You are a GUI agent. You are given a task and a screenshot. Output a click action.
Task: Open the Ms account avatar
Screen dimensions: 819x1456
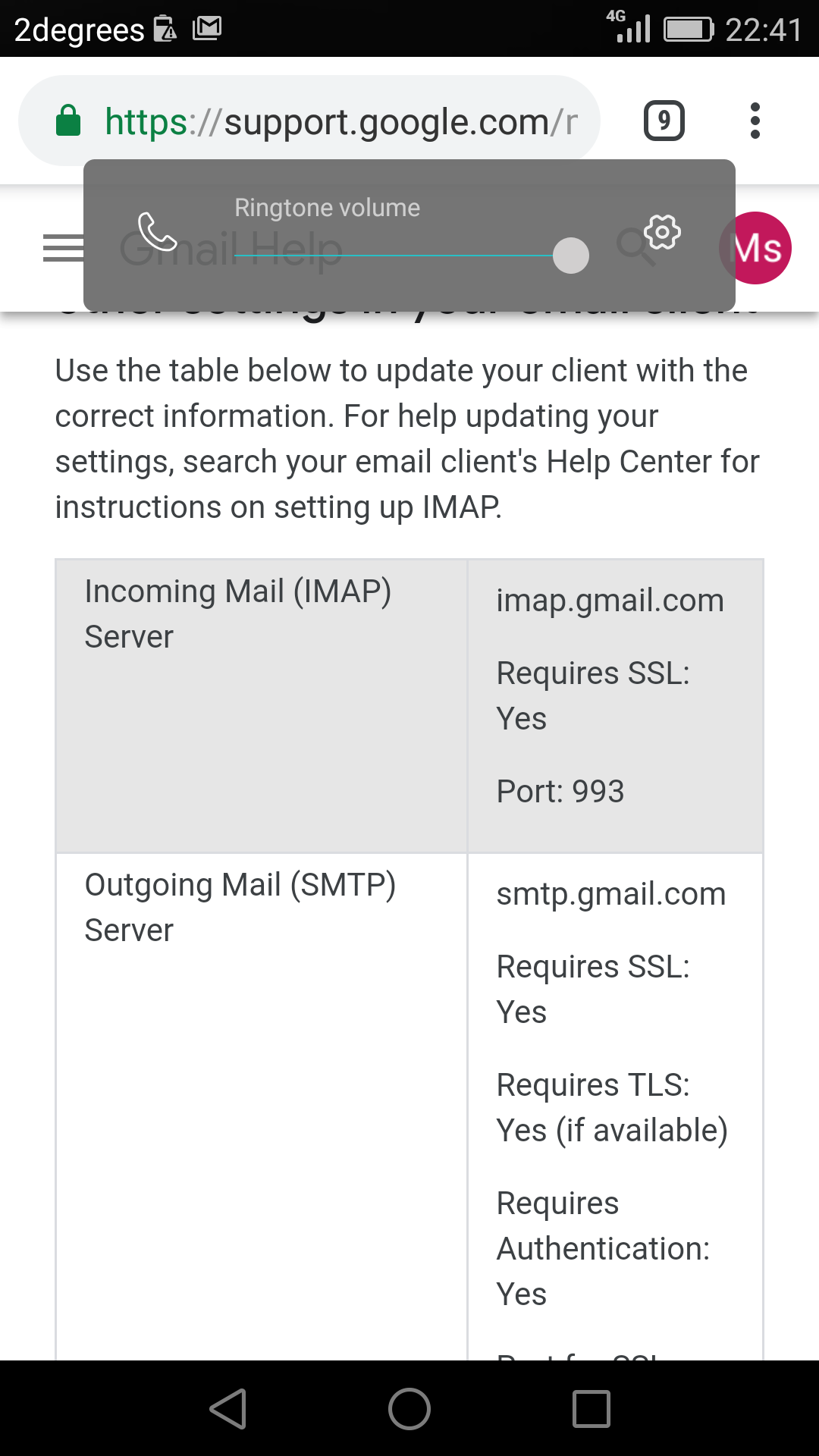[x=755, y=248]
